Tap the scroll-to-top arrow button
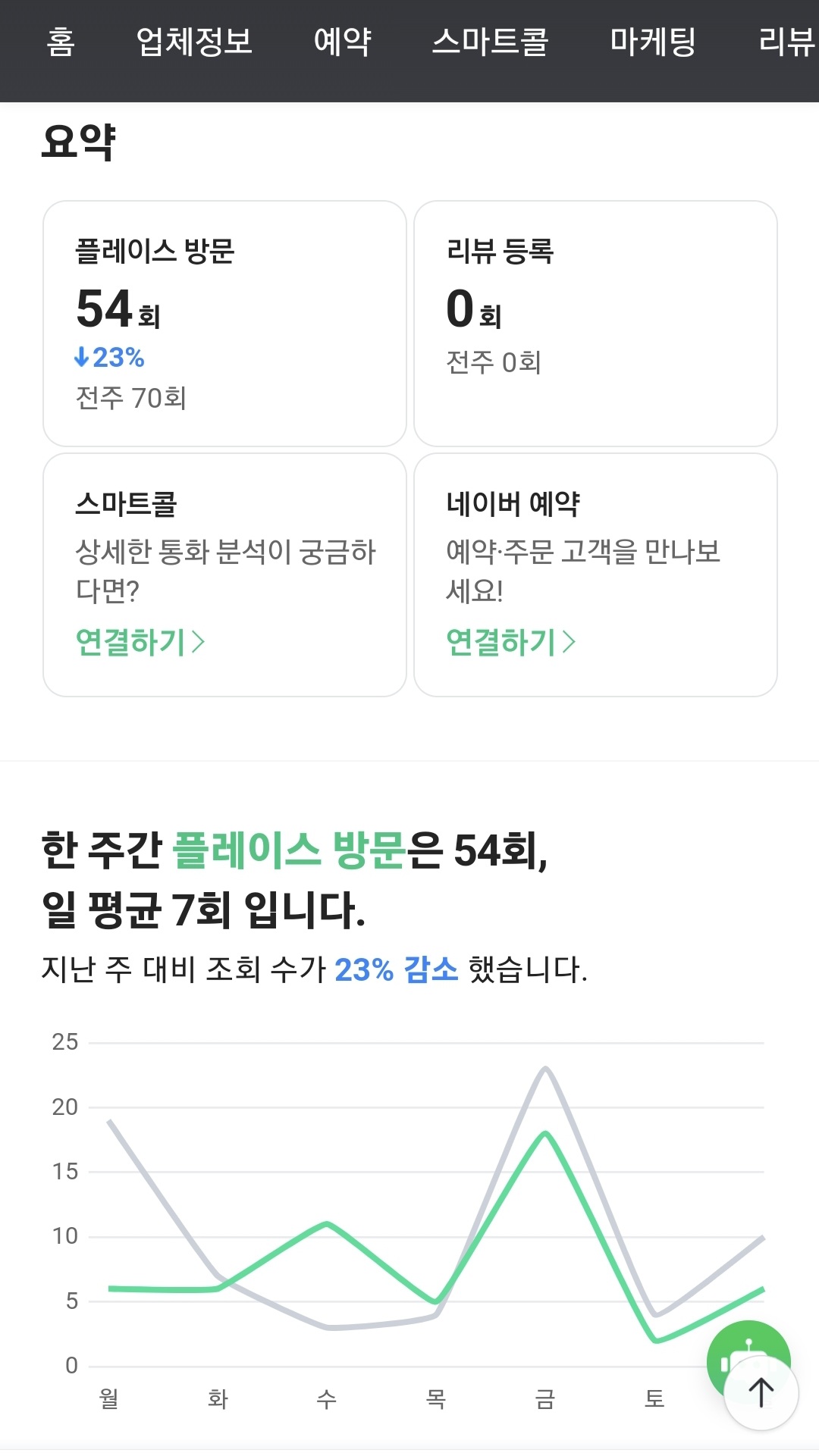 click(x=761, y=1393)
